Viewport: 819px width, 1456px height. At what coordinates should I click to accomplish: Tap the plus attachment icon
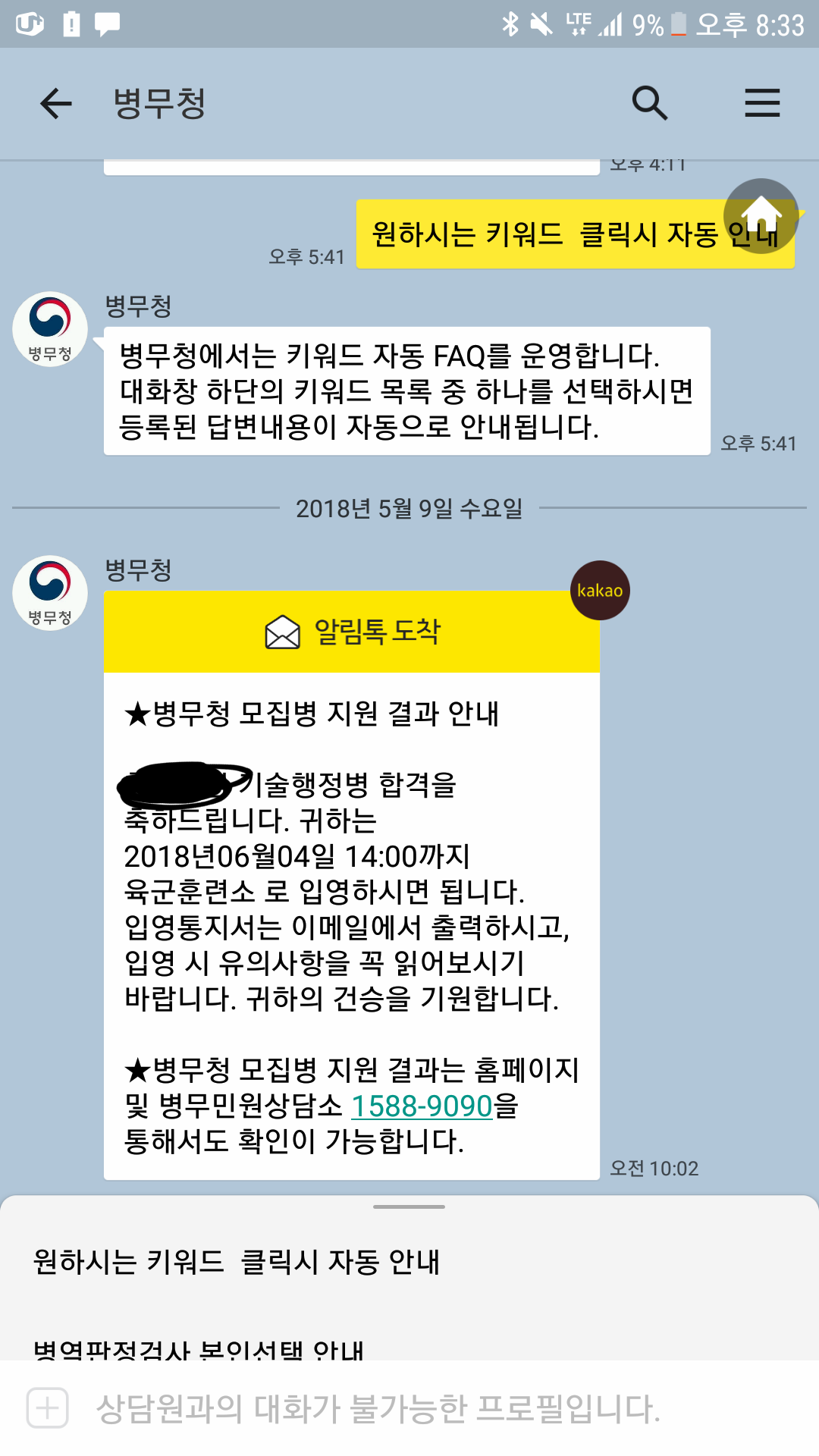(x=48, y=1408)
